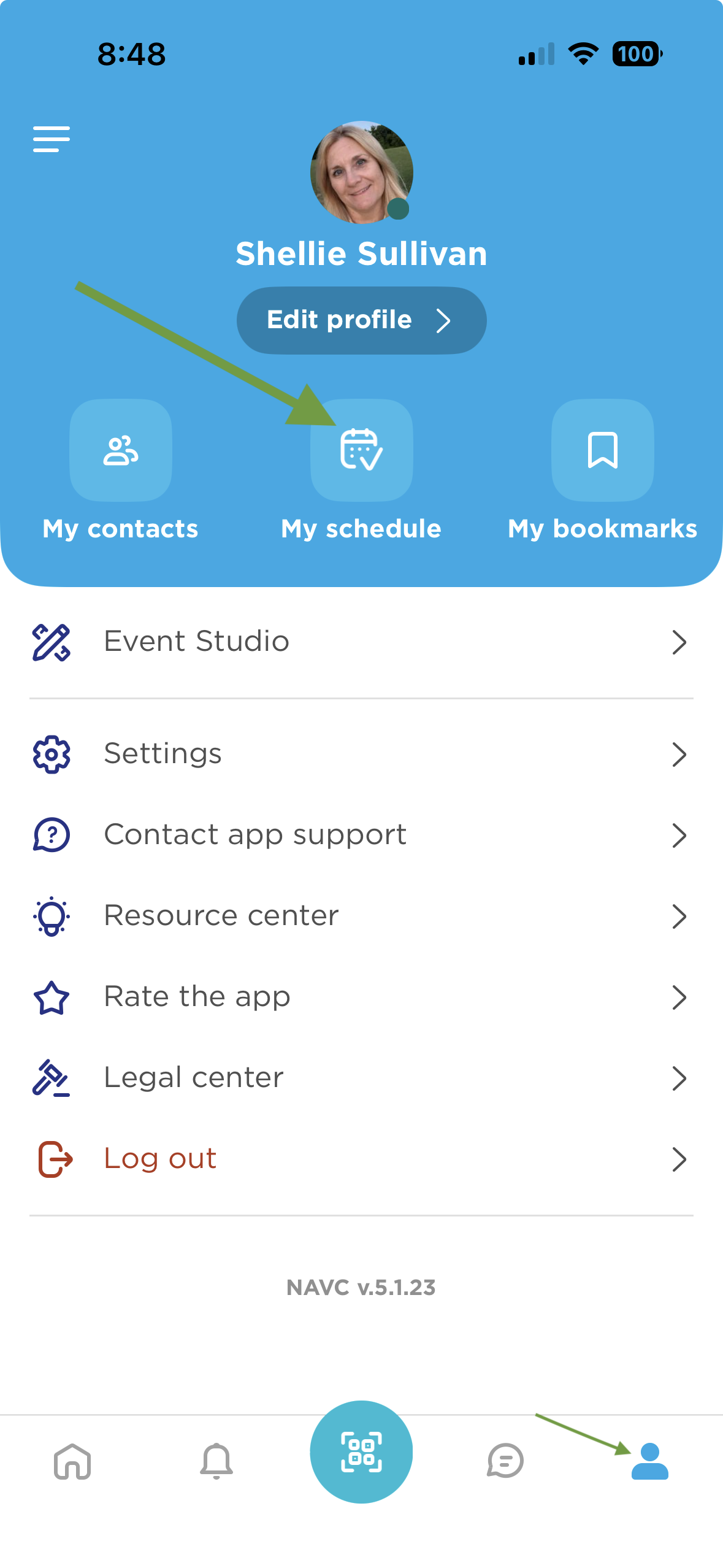Open the Legal center

tap(361, 1078)
